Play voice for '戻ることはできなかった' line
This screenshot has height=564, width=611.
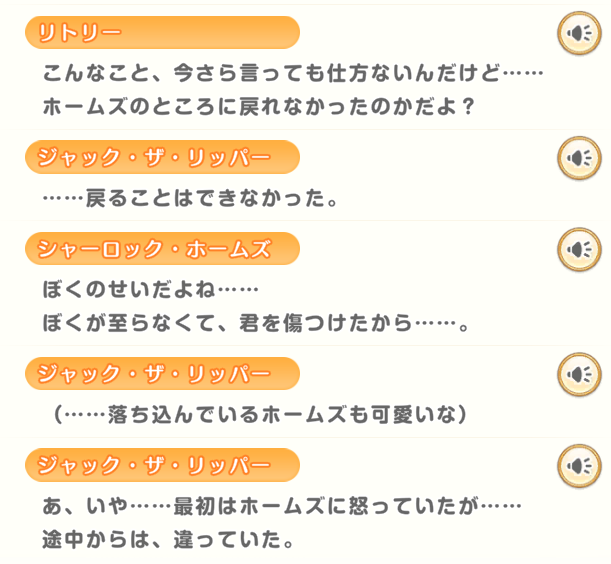(x=579, y=157)
